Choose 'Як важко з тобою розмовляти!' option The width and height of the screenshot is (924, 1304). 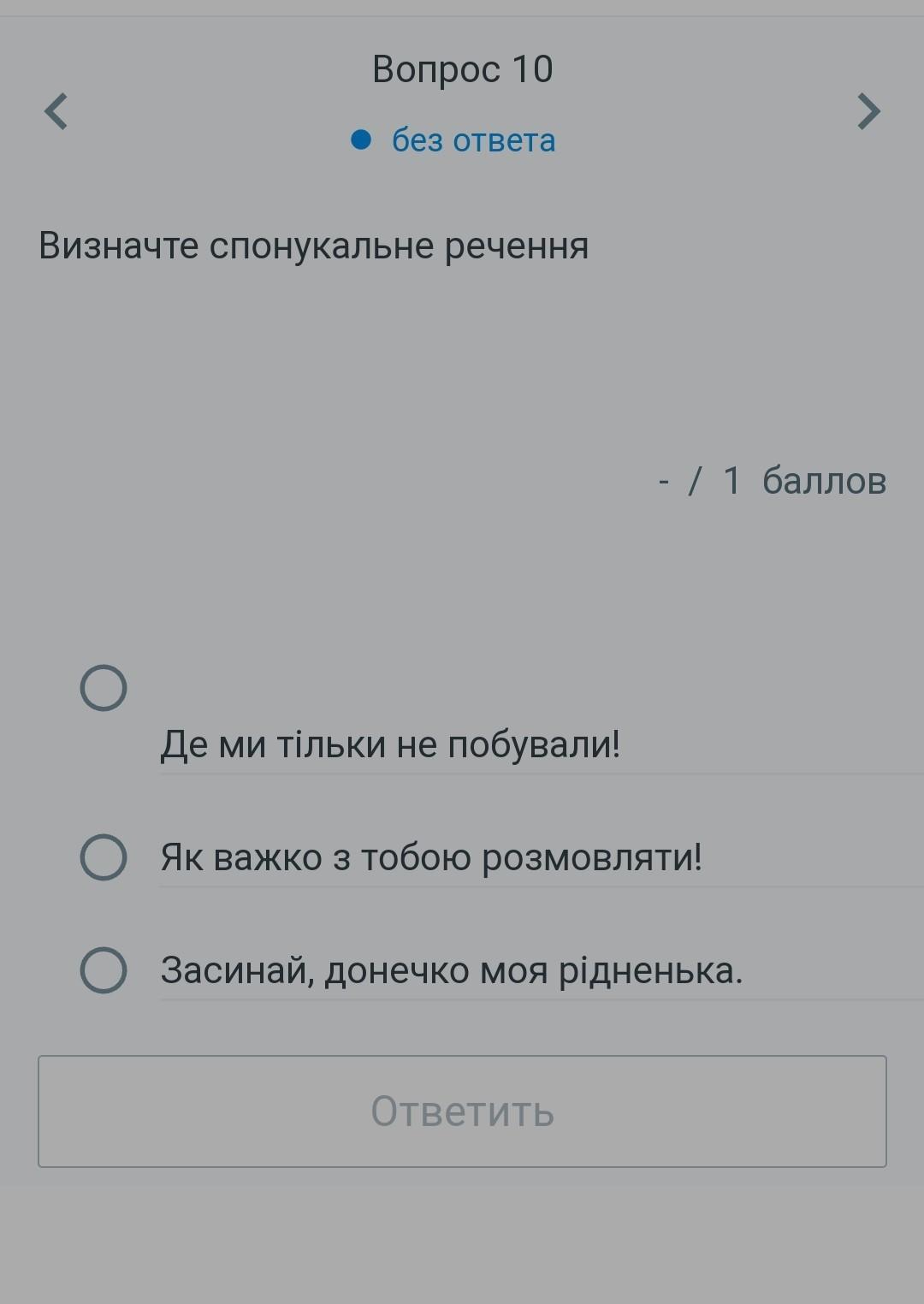coord(104,856)
